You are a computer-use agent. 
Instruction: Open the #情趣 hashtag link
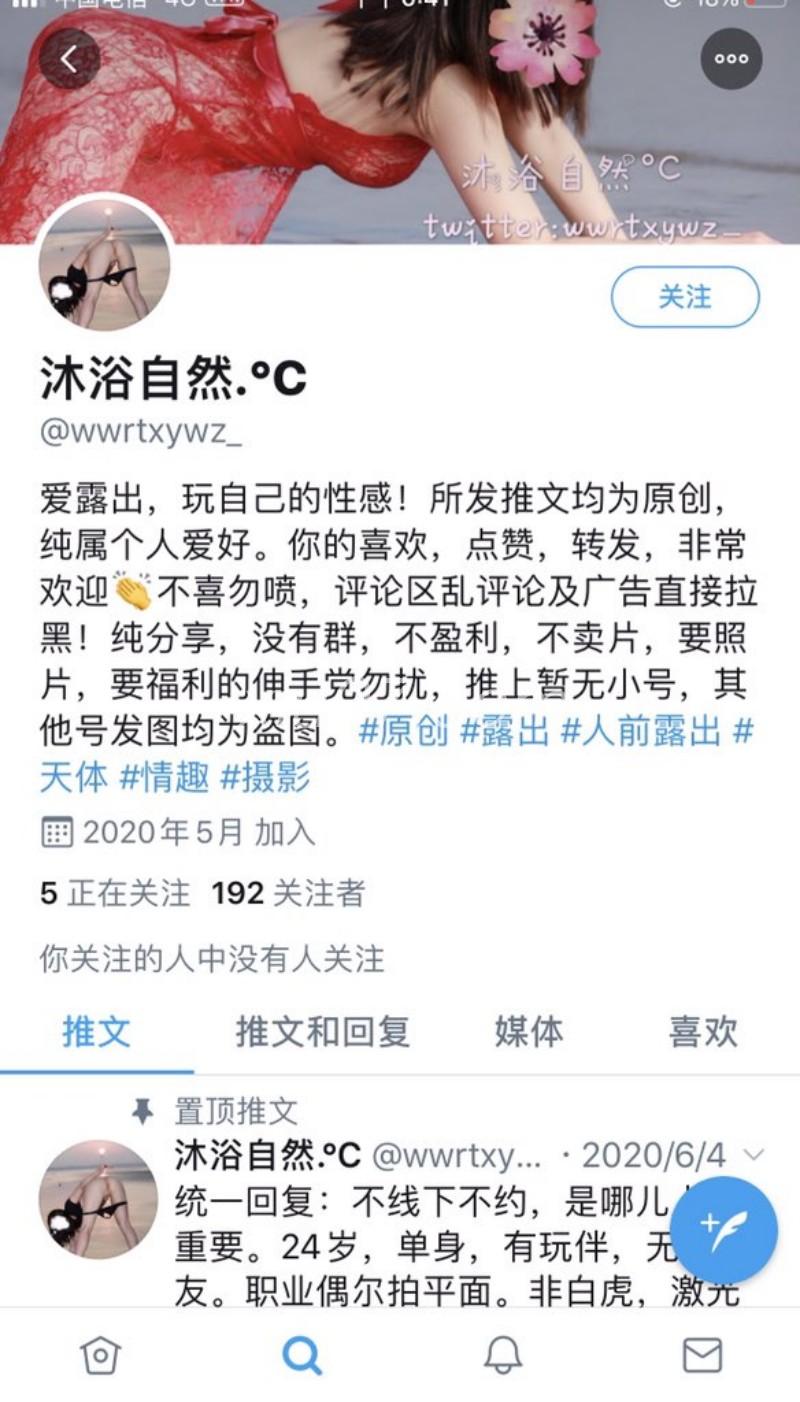(x=164, y=777)
